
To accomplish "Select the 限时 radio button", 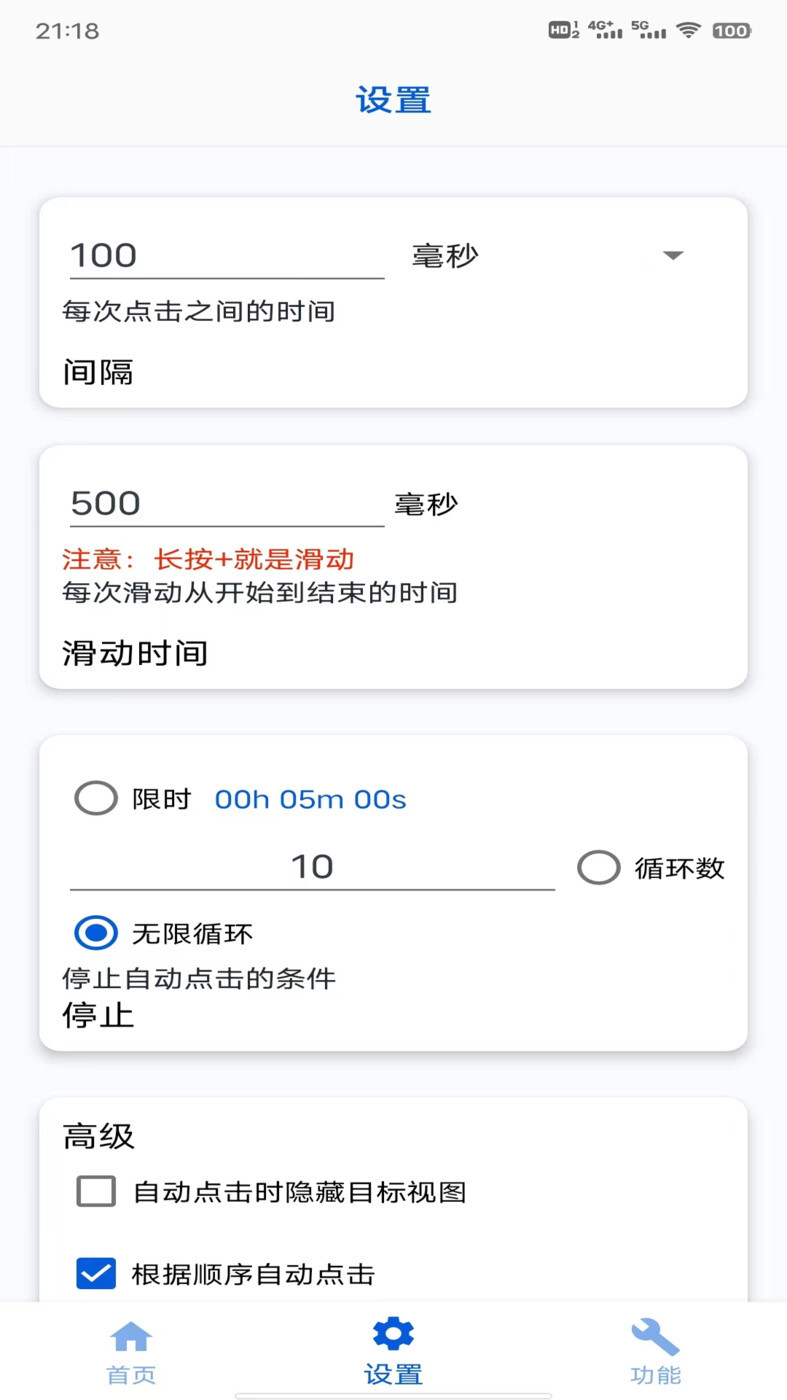I will 95,798.
